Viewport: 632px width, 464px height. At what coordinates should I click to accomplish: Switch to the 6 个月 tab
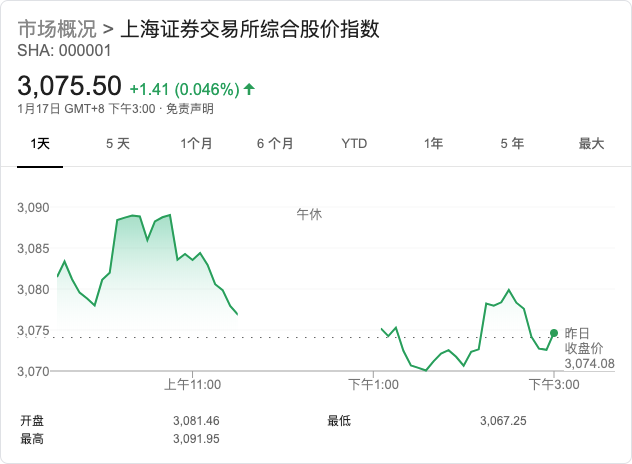click(275, 144)
